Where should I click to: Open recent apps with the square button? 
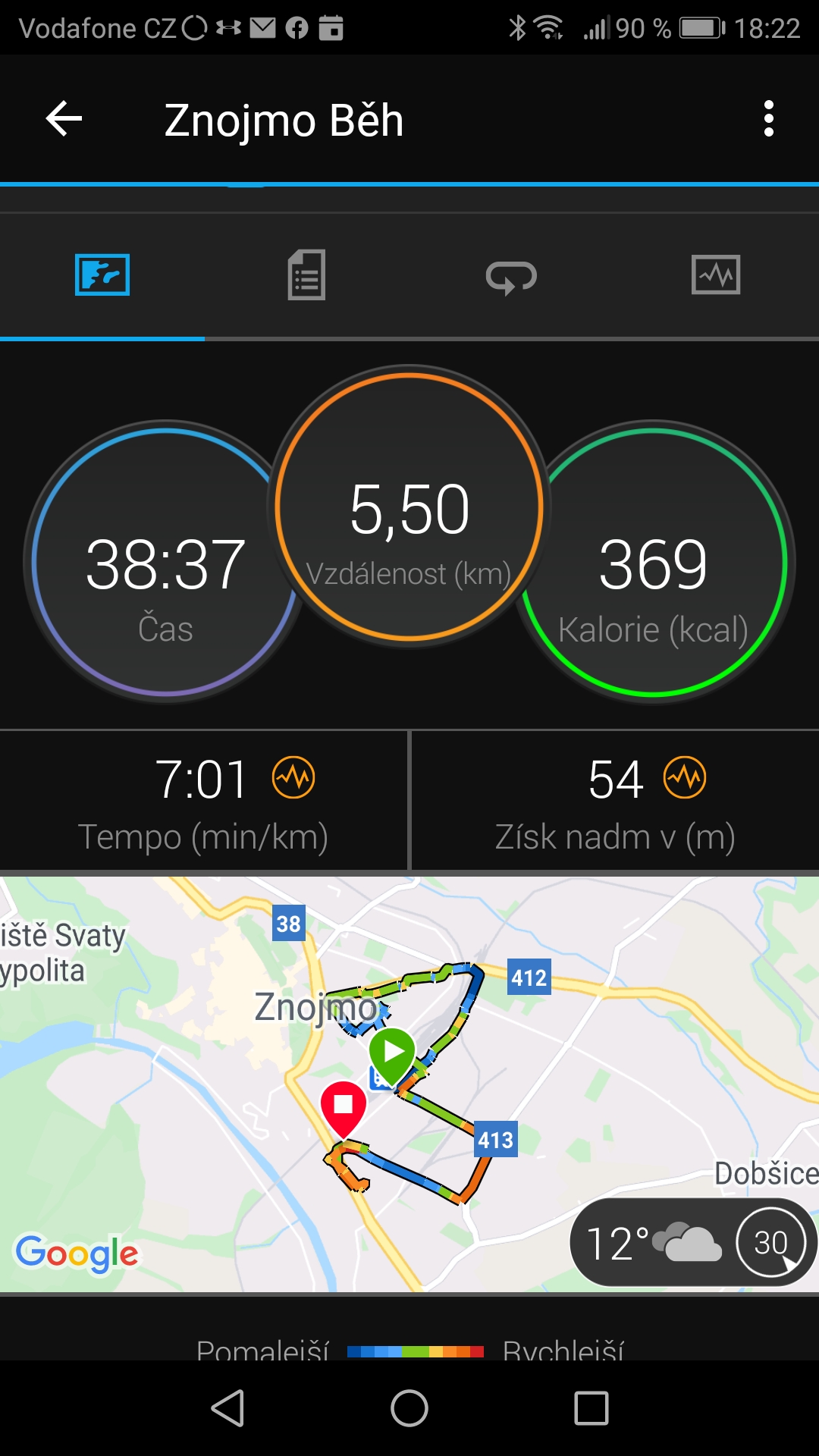pos(591,1408)
